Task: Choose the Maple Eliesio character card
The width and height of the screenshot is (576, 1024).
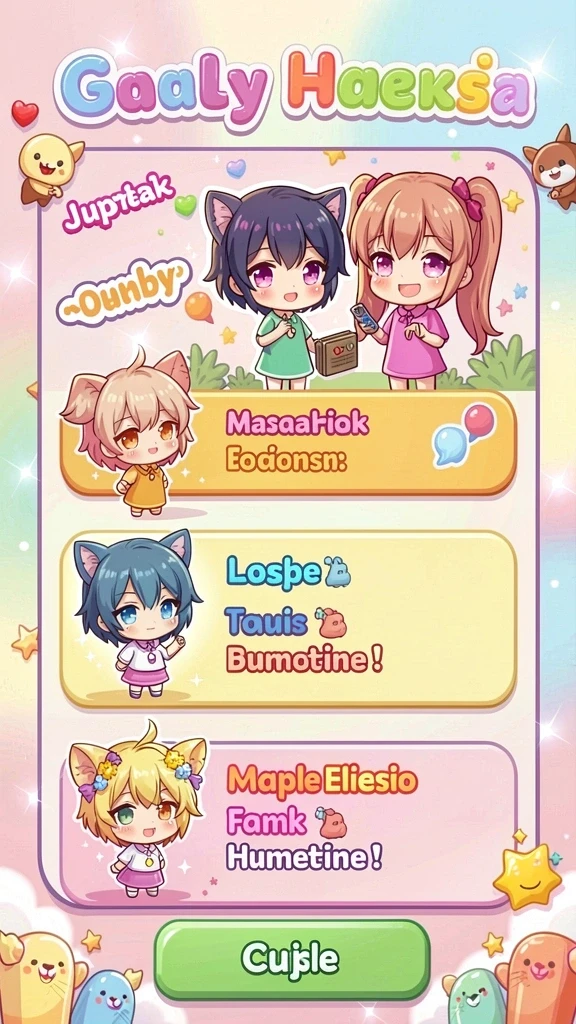Action: click(x=288, y=823)
